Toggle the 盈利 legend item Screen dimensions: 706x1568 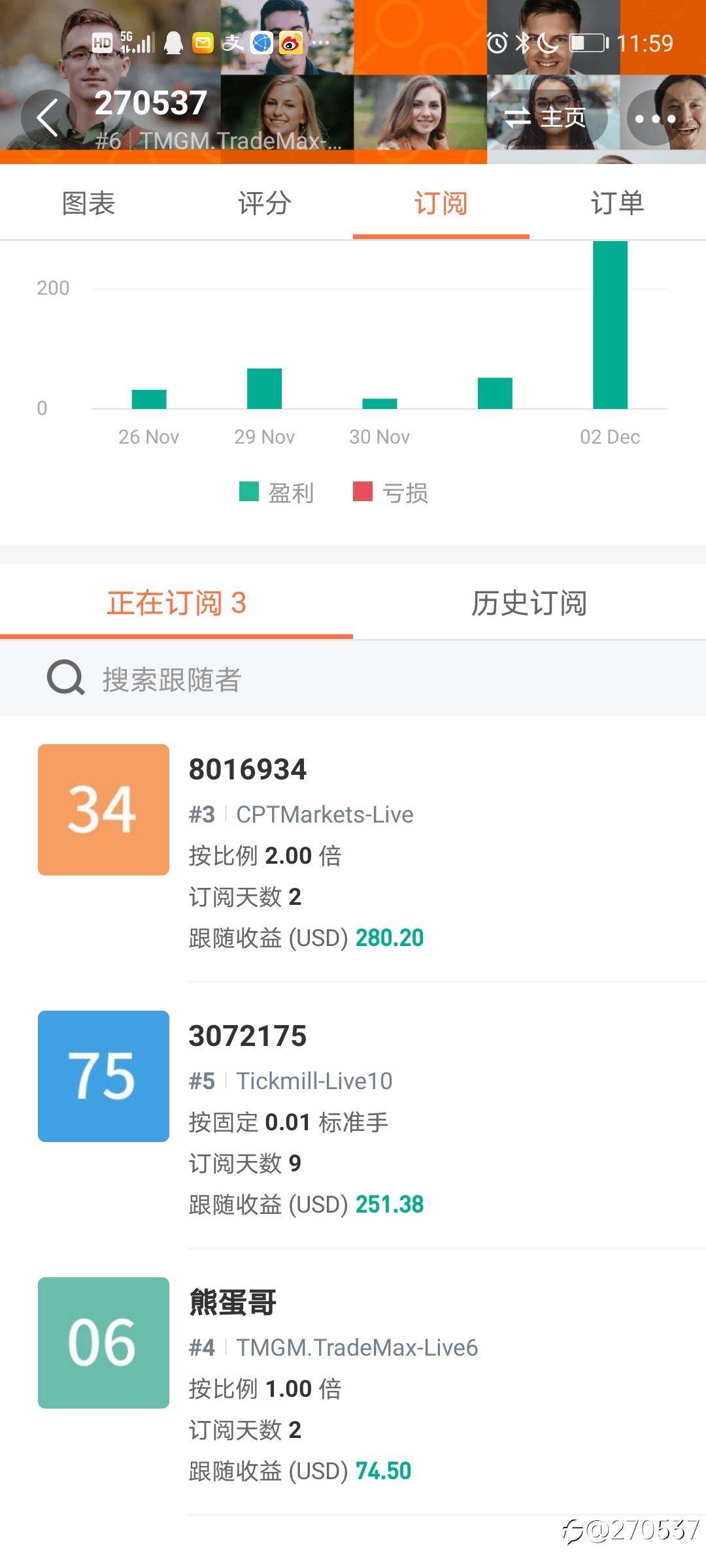(277, 493)
